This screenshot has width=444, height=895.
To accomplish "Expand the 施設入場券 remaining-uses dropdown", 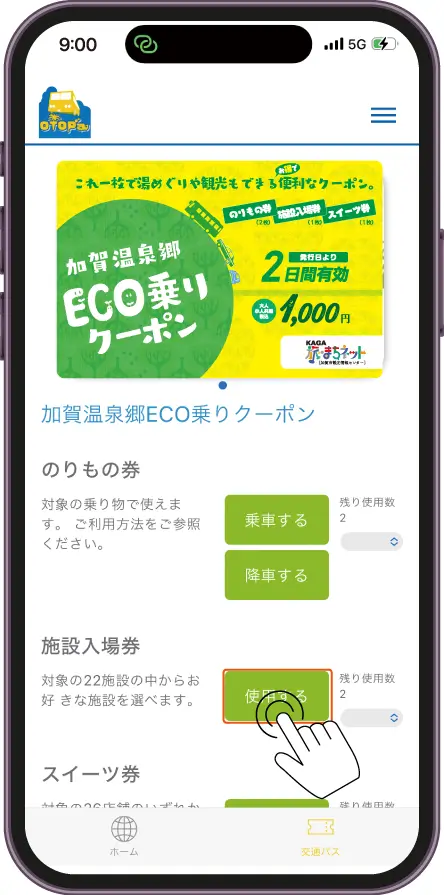I will tap(372, 717).
